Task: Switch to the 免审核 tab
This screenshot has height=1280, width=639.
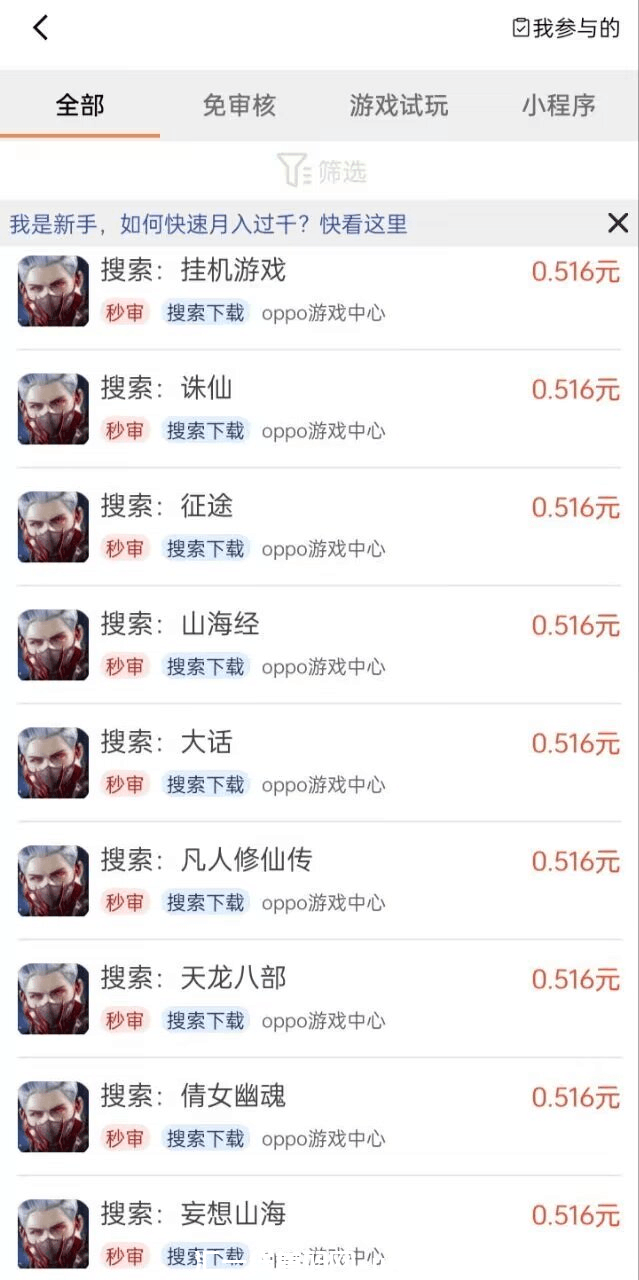Action: [x=239, y=105]
